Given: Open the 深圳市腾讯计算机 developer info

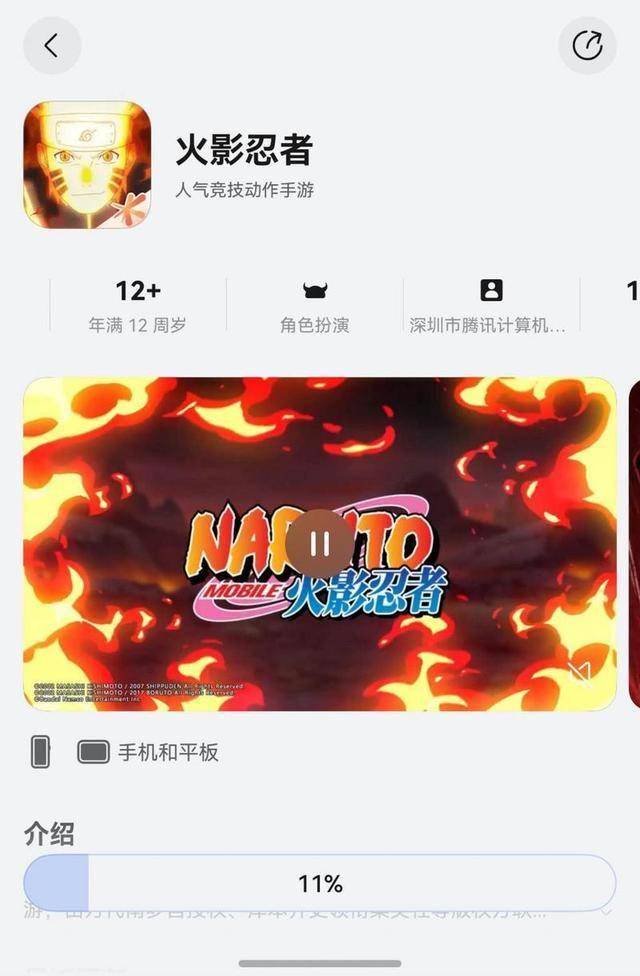Looking at the screenshot, I should [x=490, y=305].
